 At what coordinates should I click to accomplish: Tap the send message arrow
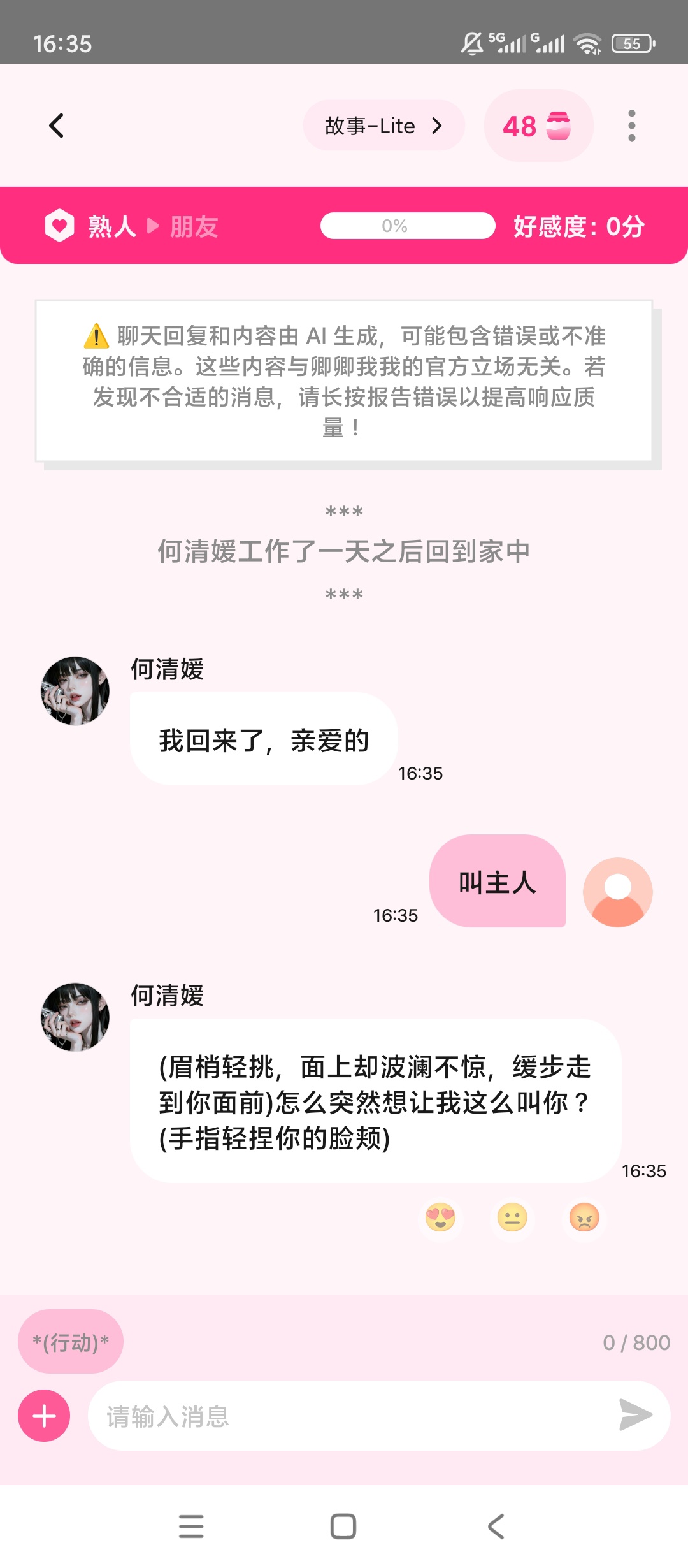[634, 1416]
